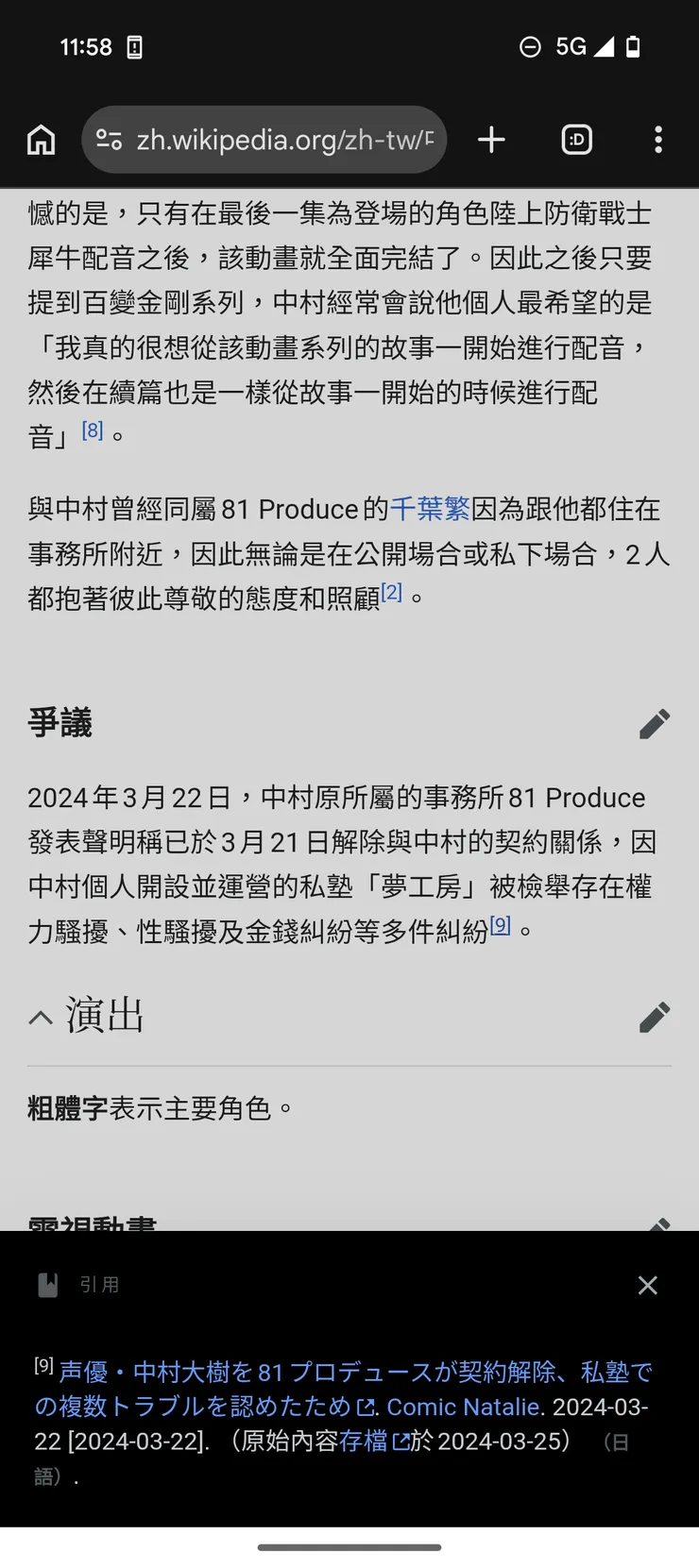Open site permissions via the tune icon

tap(109, 140)
